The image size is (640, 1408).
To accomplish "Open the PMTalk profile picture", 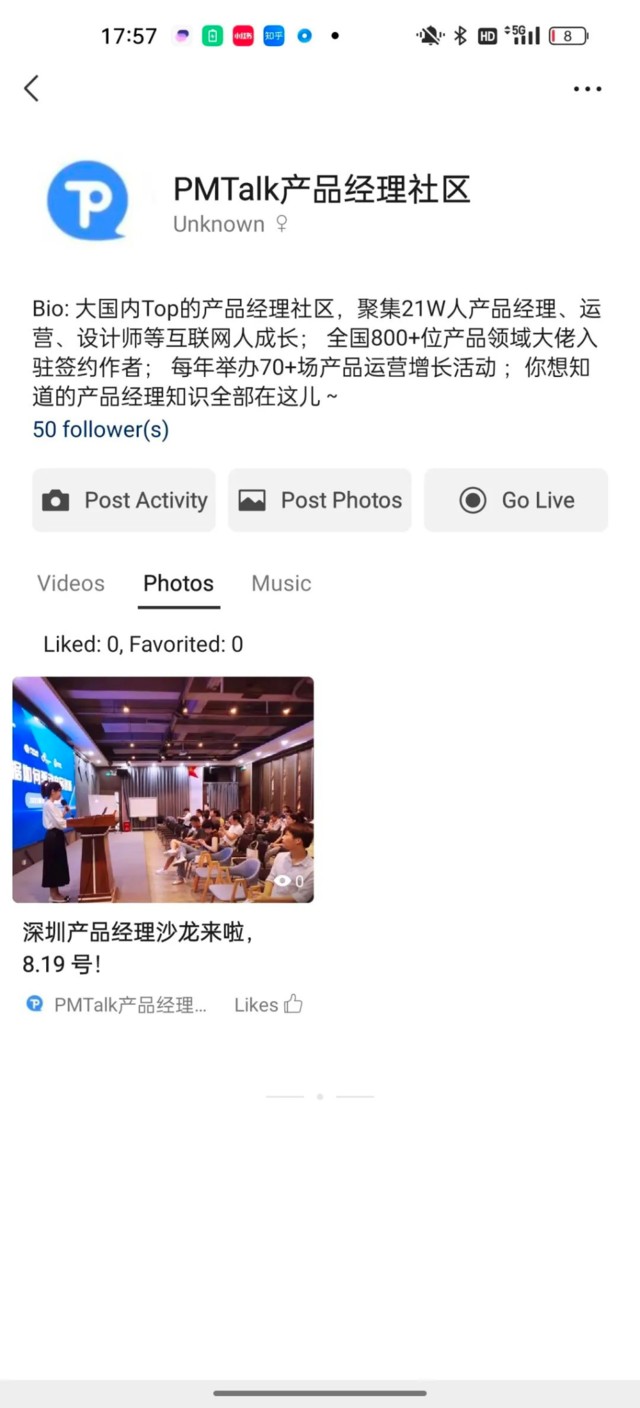I will coord(88,200).
